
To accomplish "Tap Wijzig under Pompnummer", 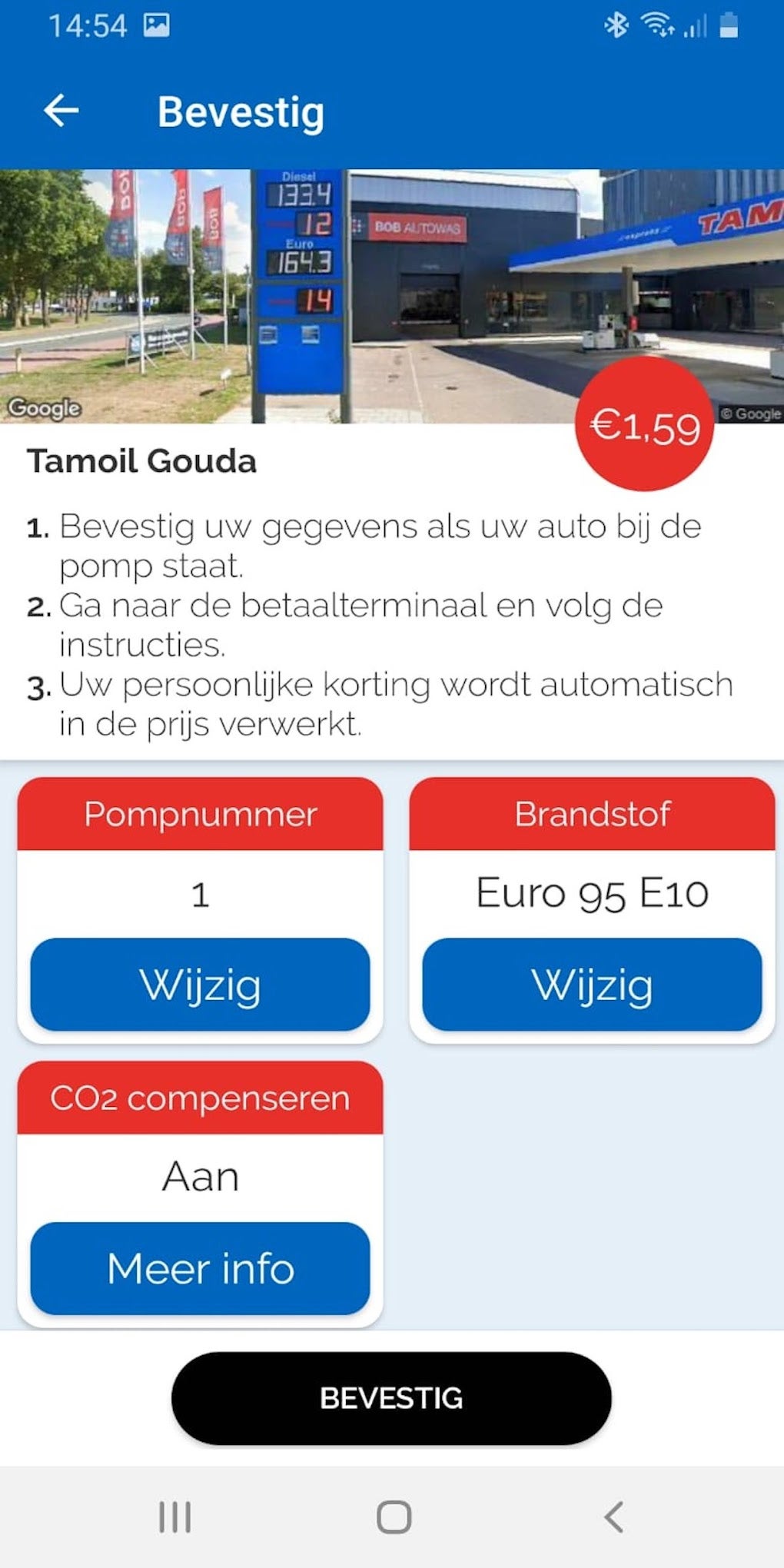I will coord(200,985).
